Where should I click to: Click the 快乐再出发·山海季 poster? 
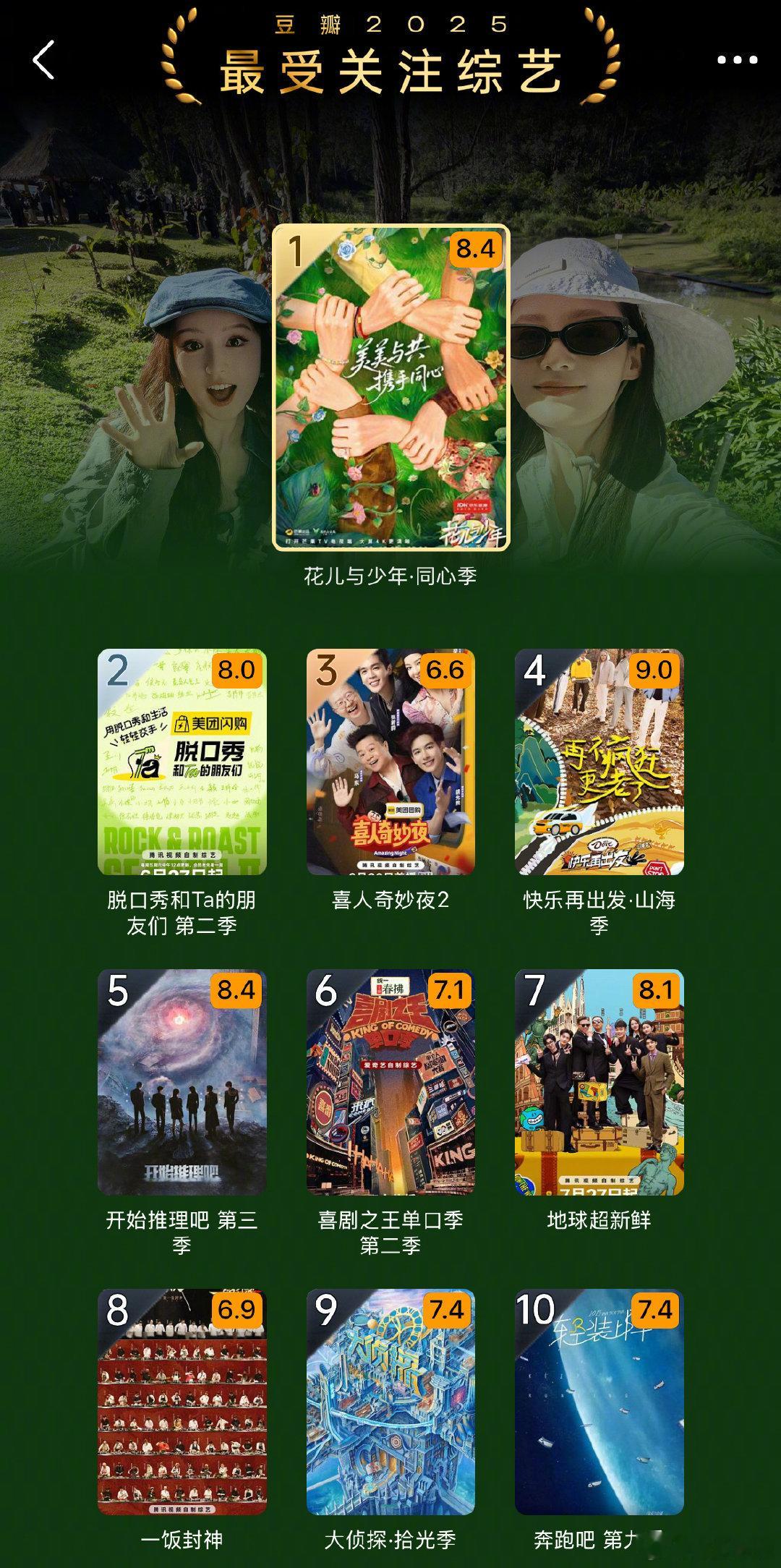click(599, 763)
